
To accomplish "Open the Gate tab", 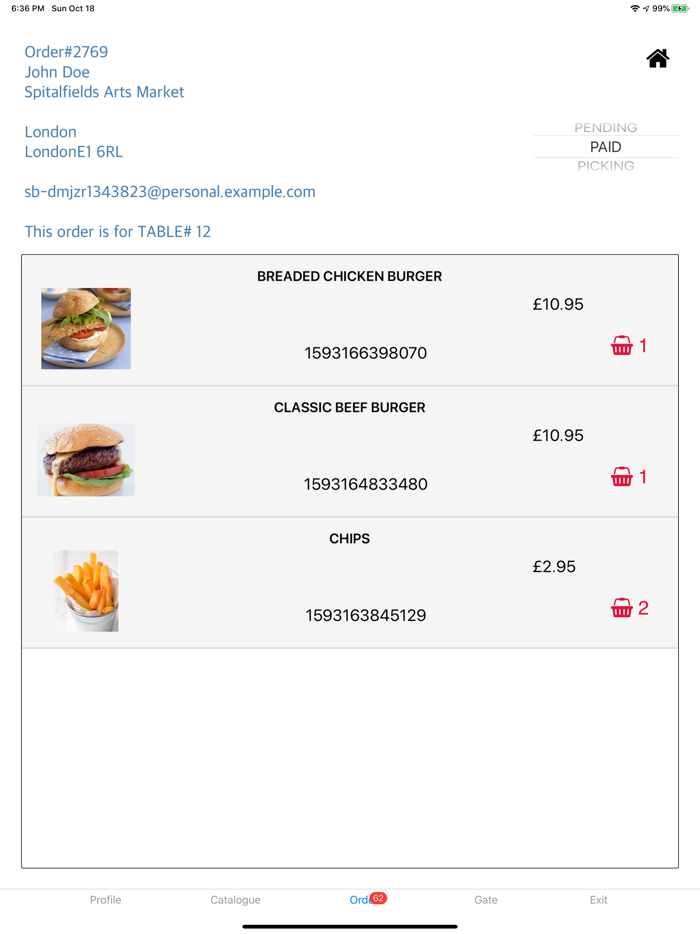I will 486,900.
